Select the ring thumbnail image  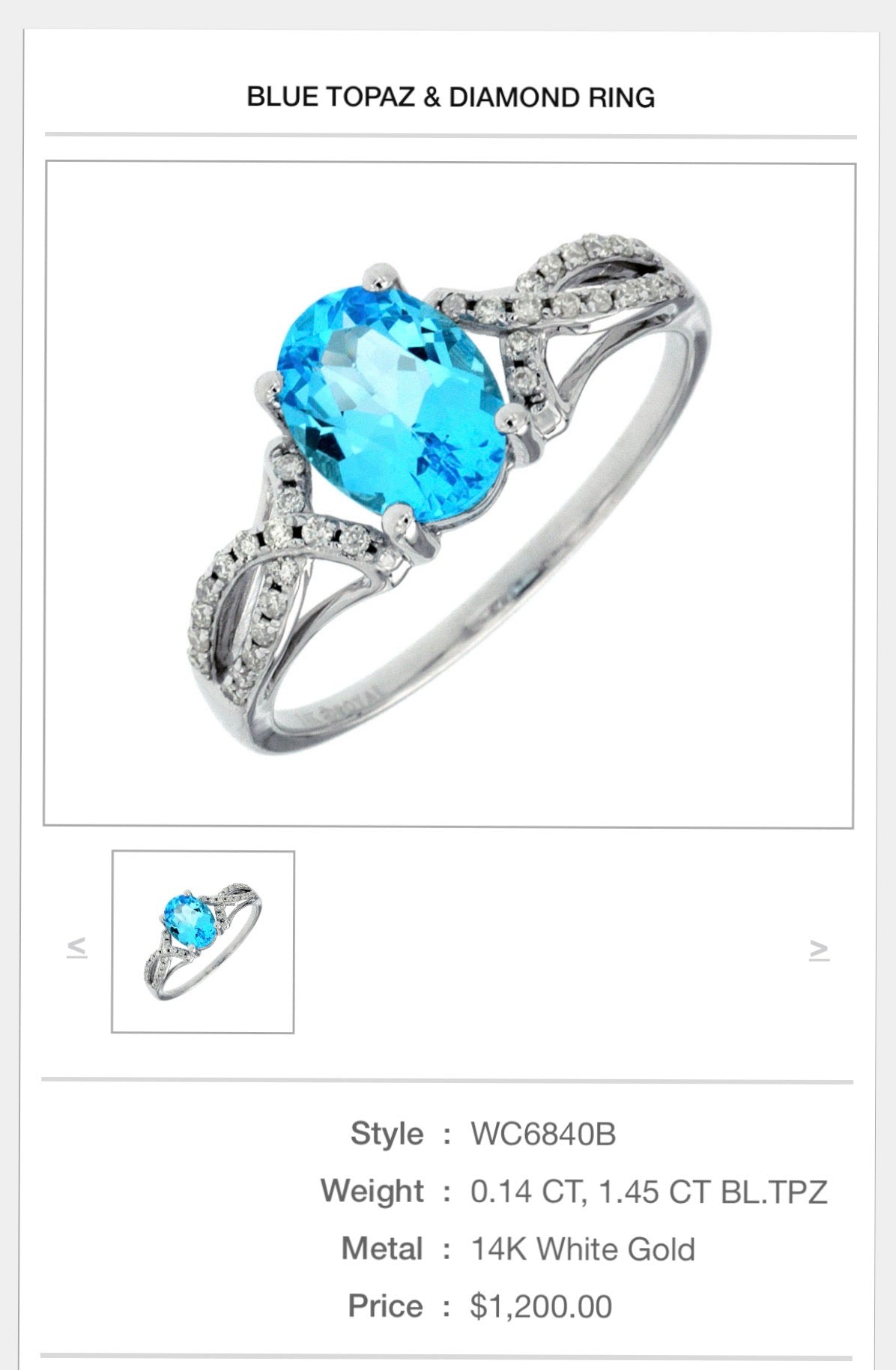tap(203, 941)
